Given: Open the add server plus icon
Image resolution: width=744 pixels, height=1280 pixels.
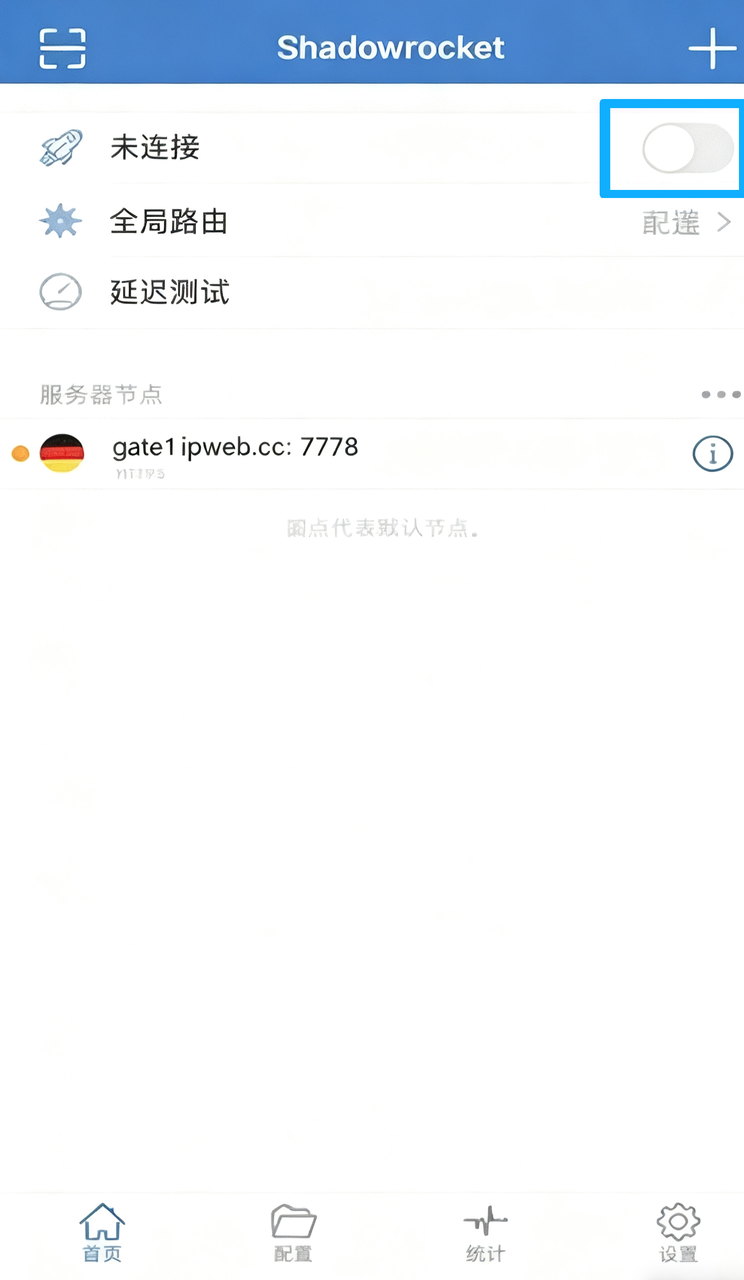Looking at the screenshot, I should (712, 47).
